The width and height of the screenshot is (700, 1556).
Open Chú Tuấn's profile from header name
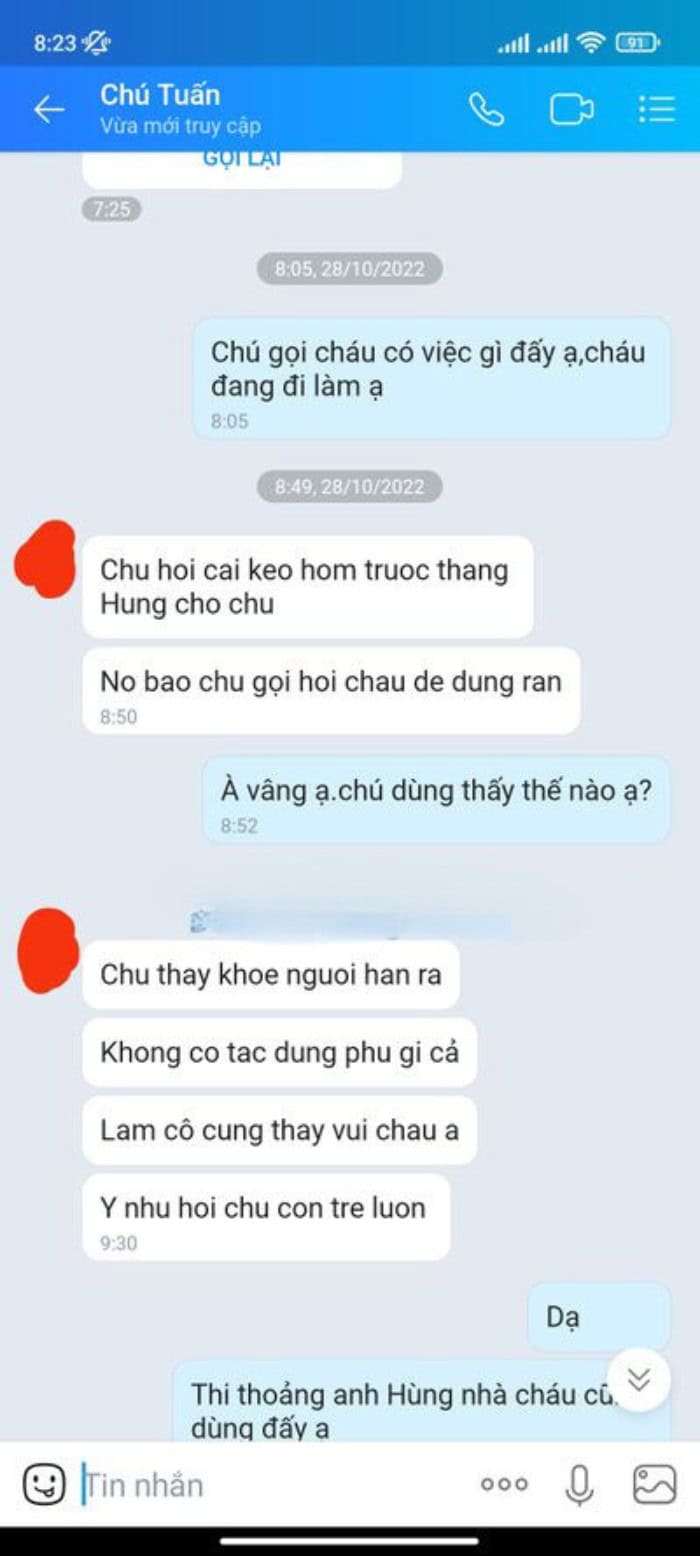160,96
